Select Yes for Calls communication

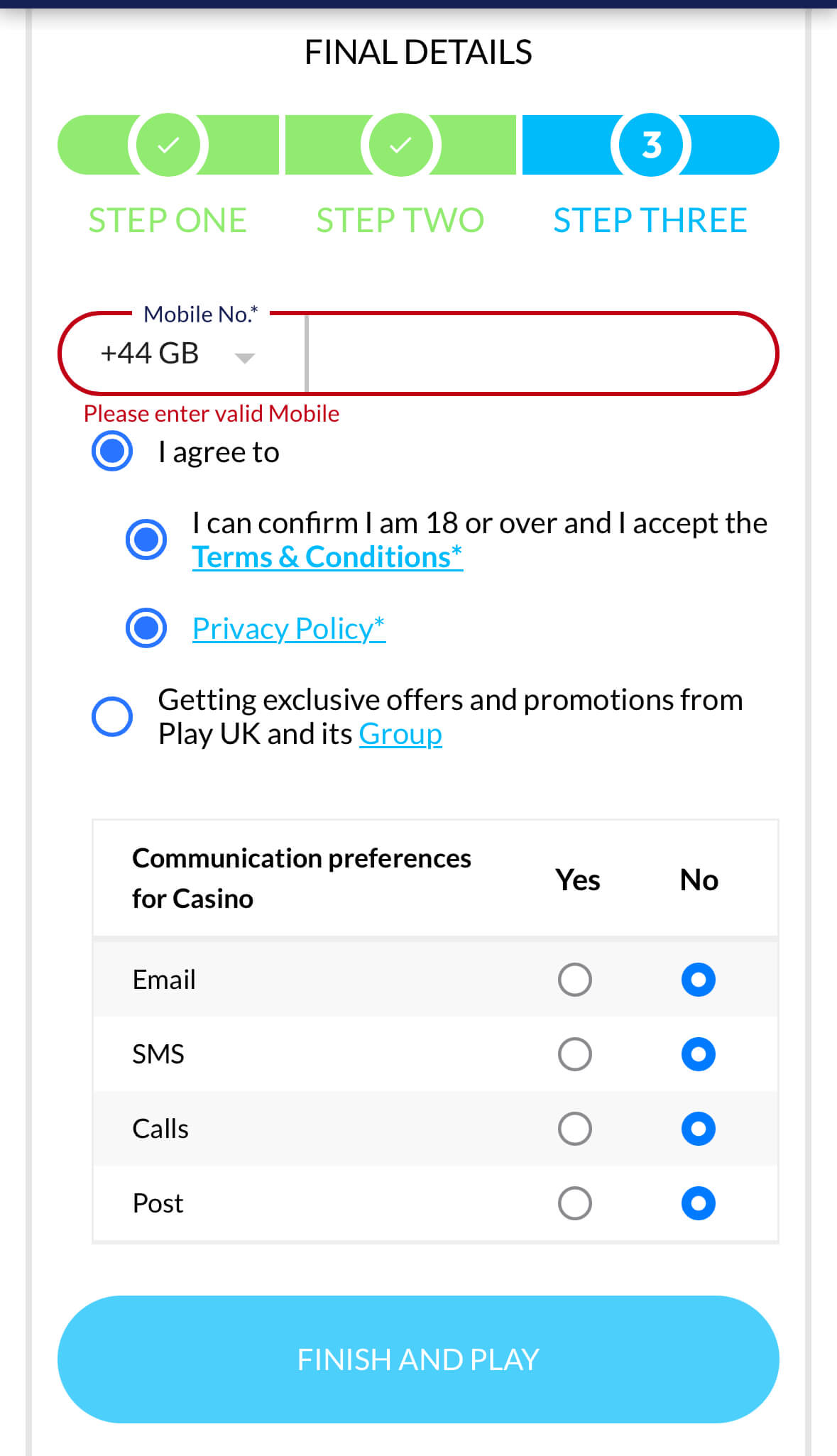[x=575, y=1129]
